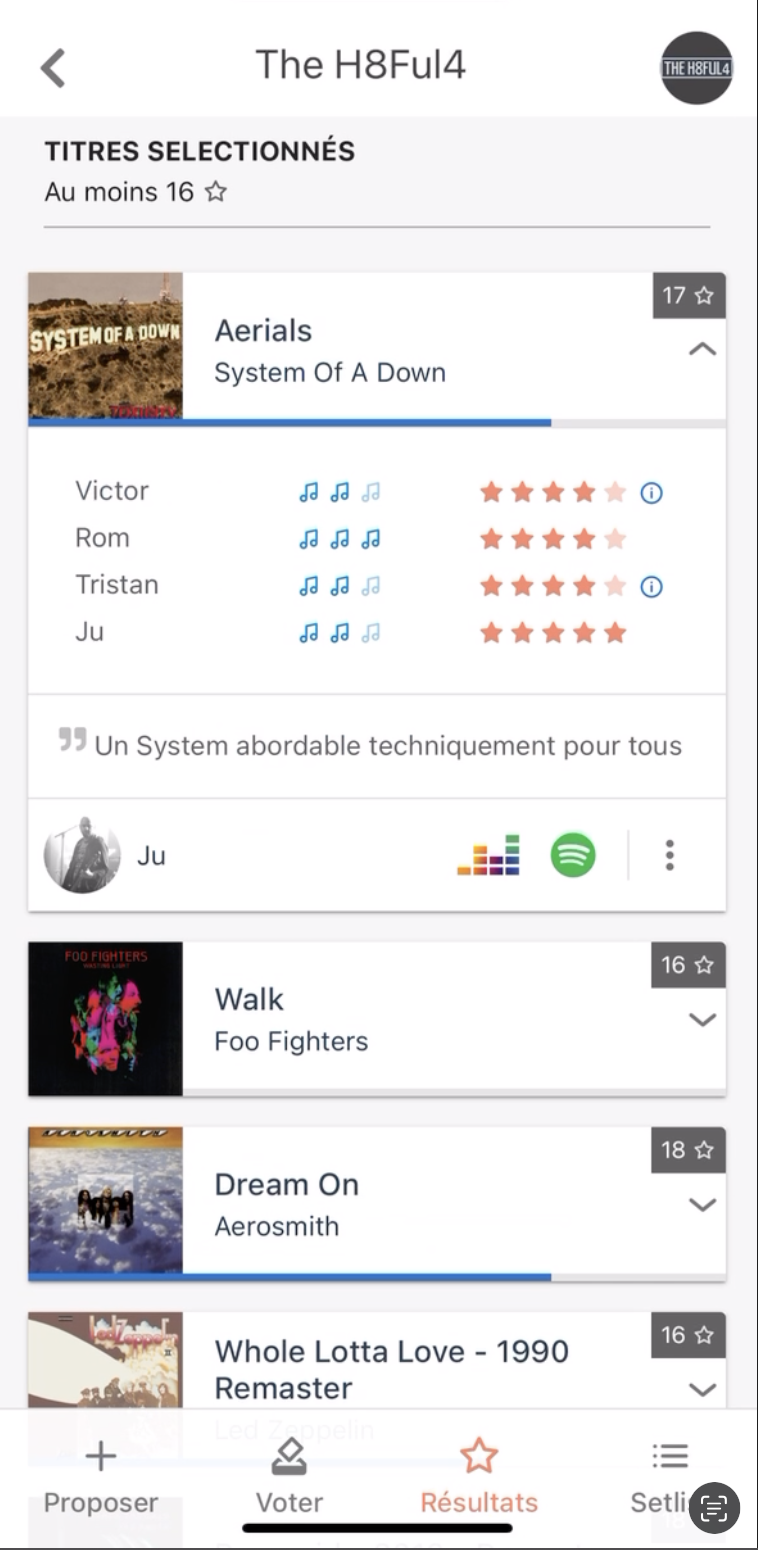Go back using the top-left arrow
The height and width of the screenshot is (1550, 758).
click(x=53, y=68)
